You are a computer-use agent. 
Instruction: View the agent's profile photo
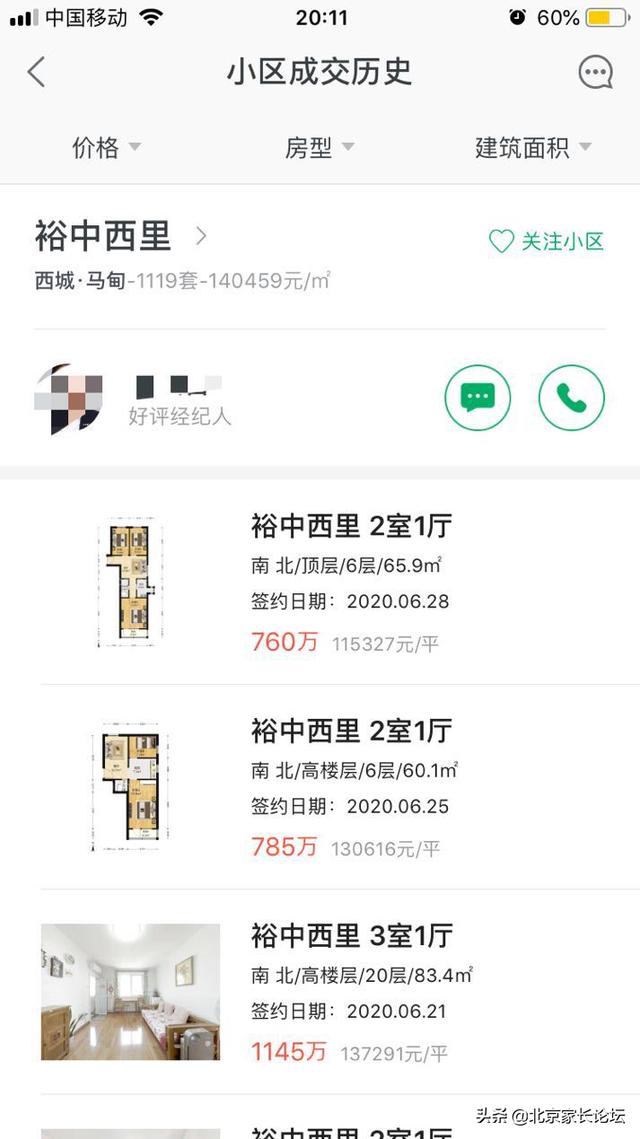pos(68,397)
